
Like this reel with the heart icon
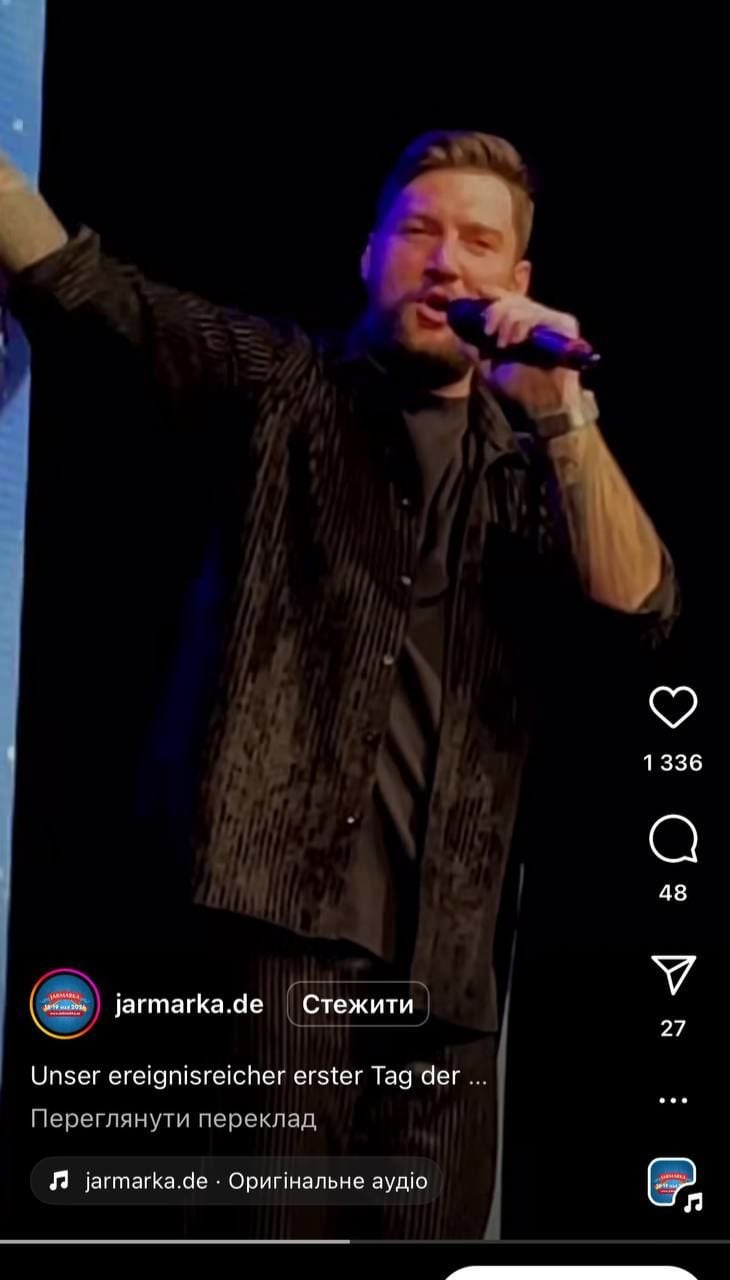pos(673,708)
